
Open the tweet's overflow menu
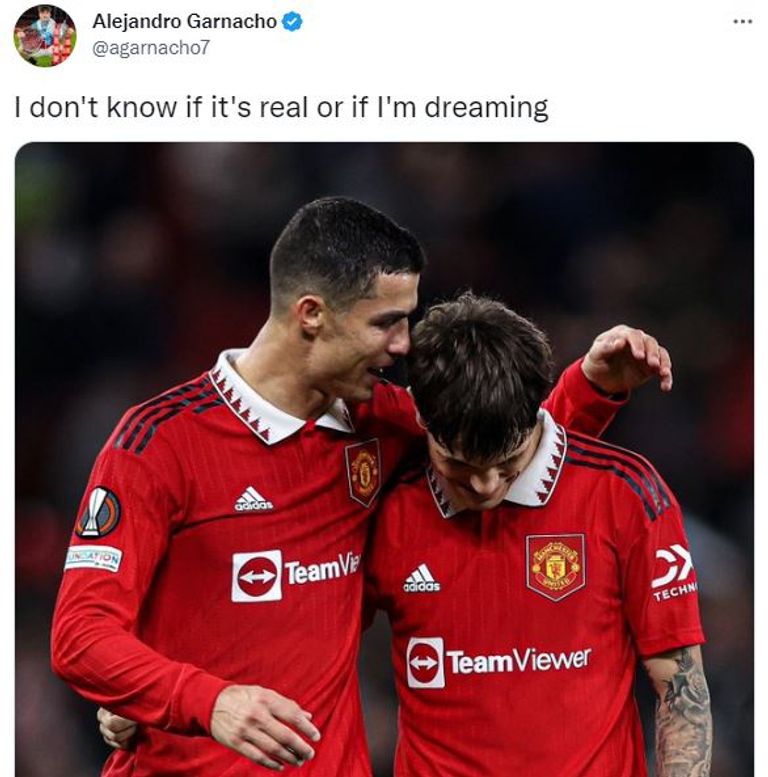coord(741,21)
